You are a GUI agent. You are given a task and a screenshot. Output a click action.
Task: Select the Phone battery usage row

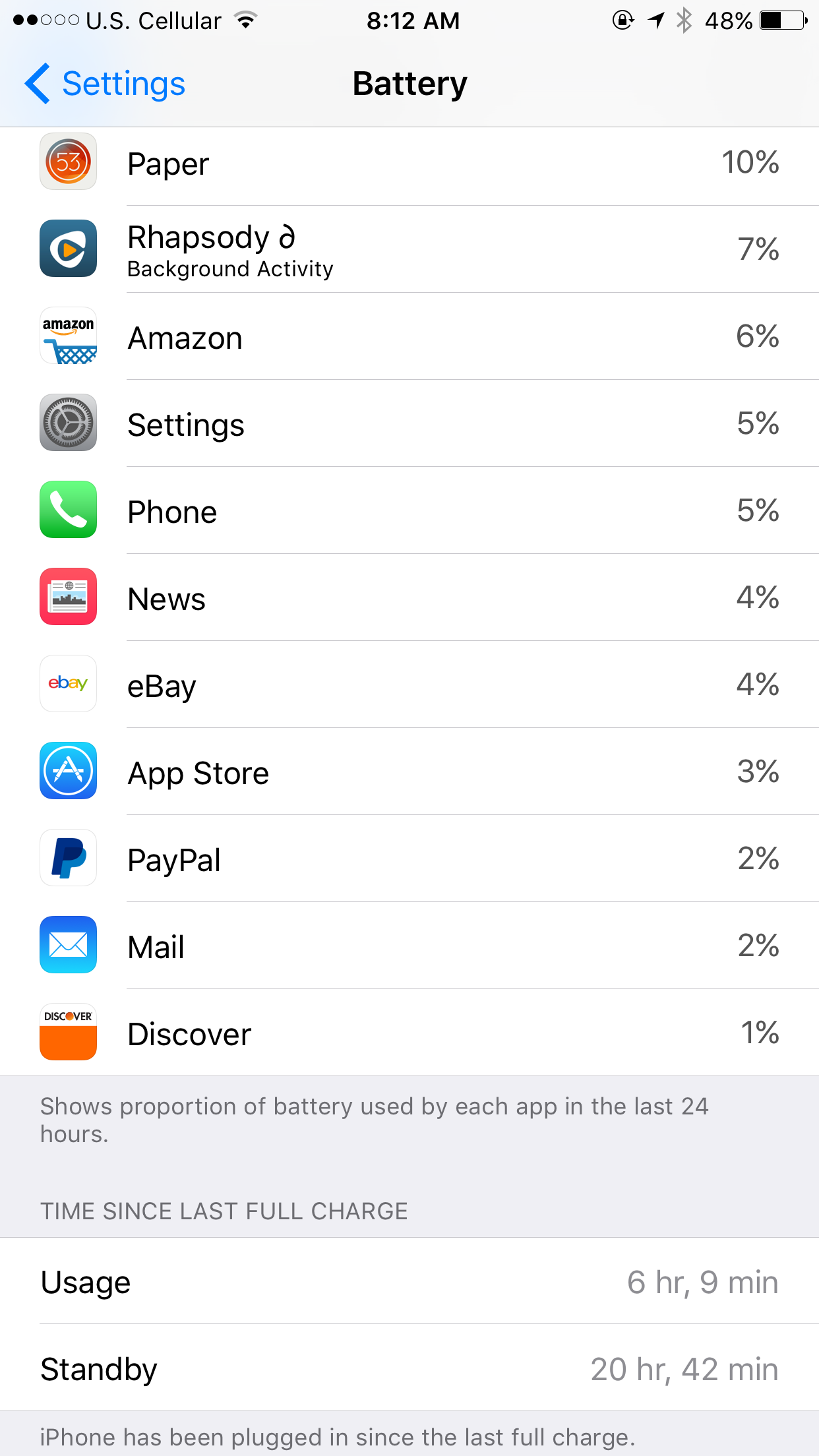tap(409, 511)
